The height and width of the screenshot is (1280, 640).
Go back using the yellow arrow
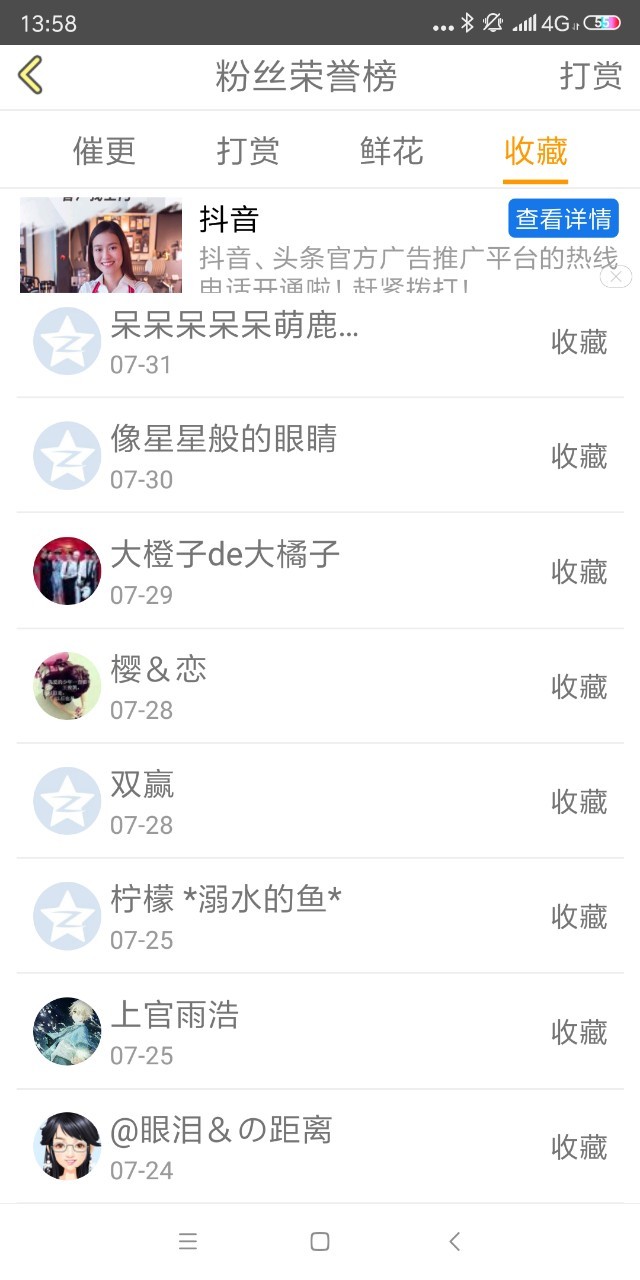click(x=31, y=76)
